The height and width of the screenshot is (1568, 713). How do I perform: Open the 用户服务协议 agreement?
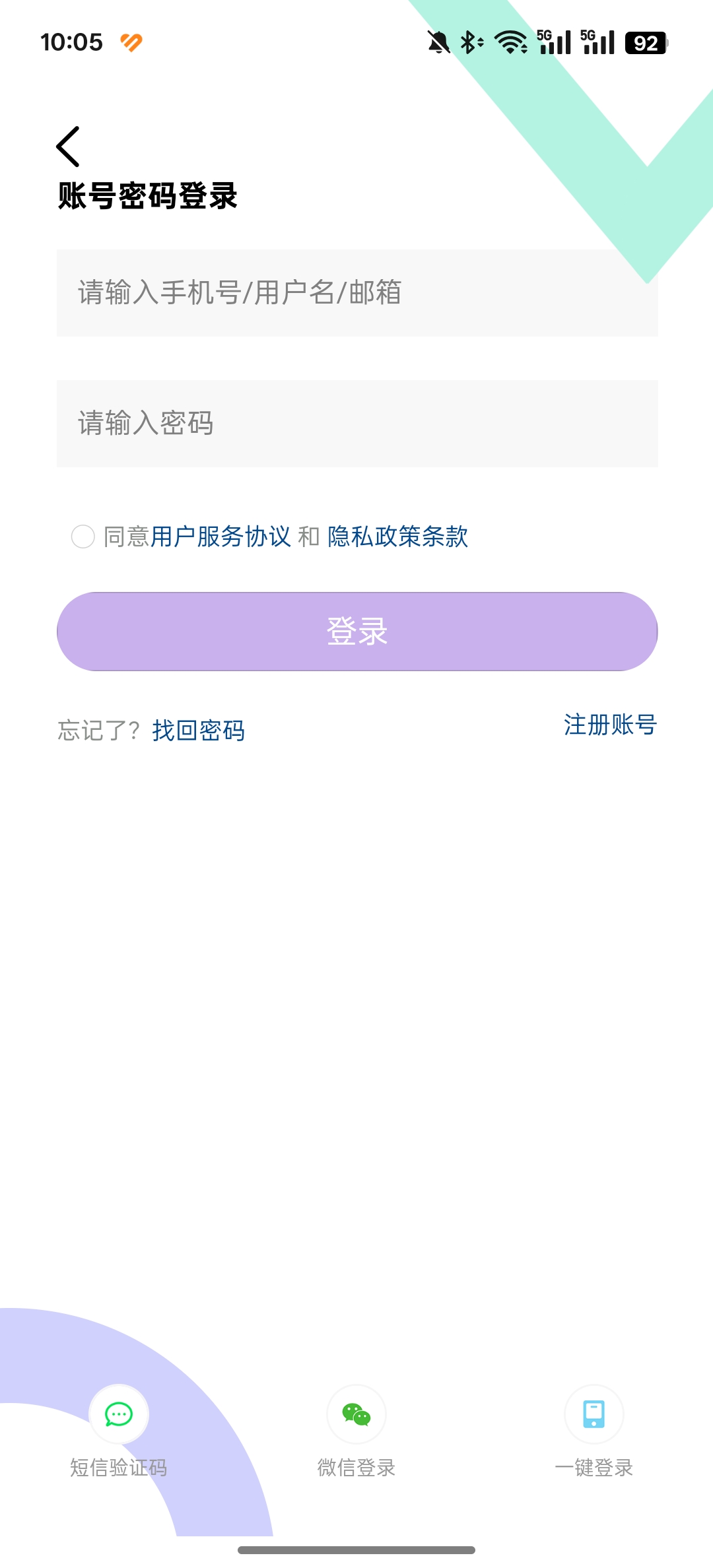point(221,538)
